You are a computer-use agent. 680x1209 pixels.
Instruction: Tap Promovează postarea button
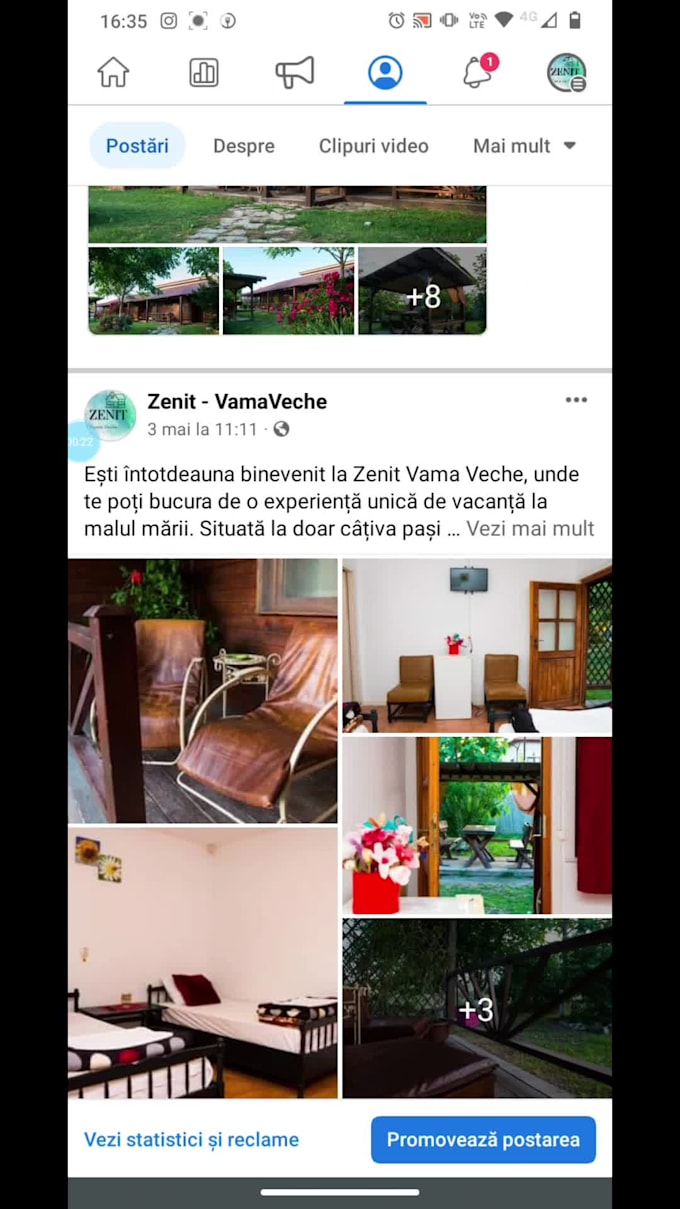(x=483, y=1140)
